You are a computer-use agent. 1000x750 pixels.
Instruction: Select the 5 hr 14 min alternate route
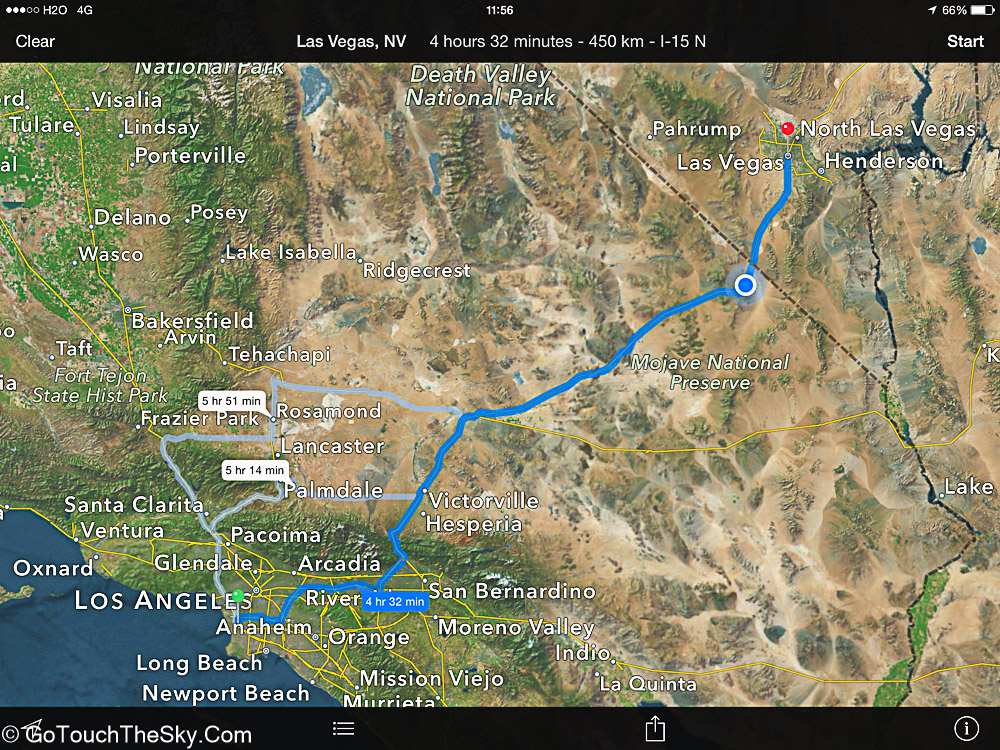(x=254, y=470)
